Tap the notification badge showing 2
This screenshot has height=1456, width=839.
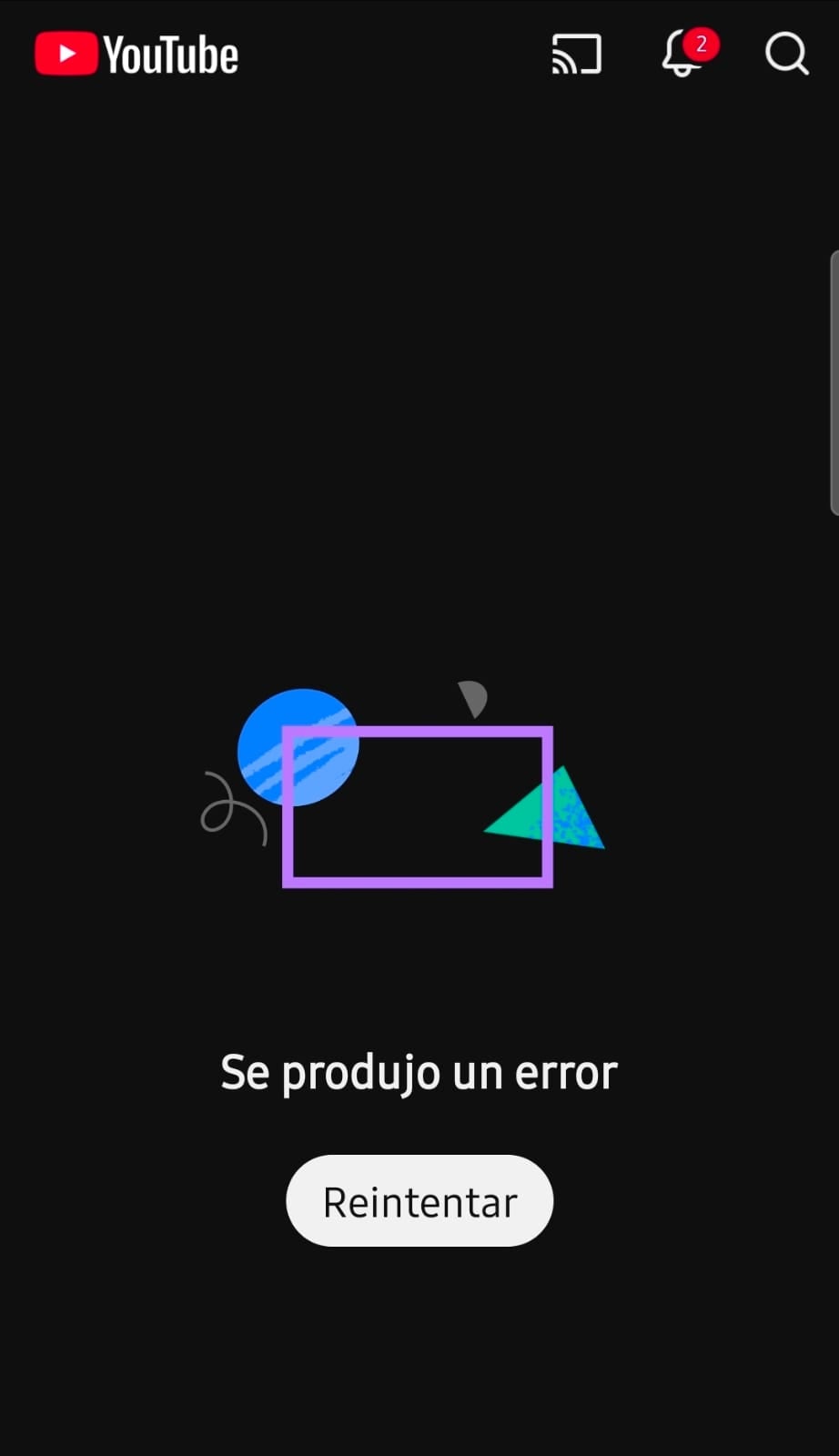point(701,43)
